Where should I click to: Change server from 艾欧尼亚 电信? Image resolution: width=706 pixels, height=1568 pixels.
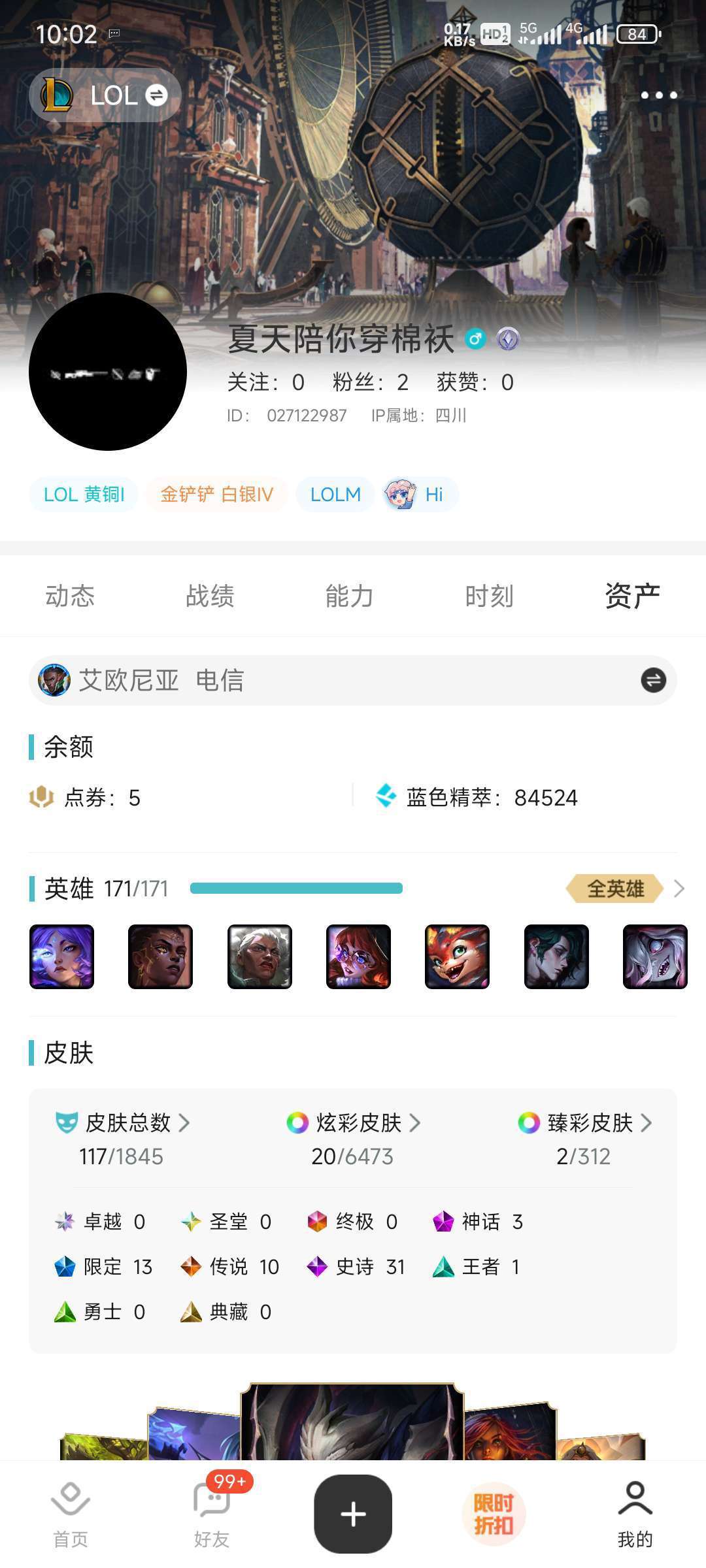coord(652,680)
